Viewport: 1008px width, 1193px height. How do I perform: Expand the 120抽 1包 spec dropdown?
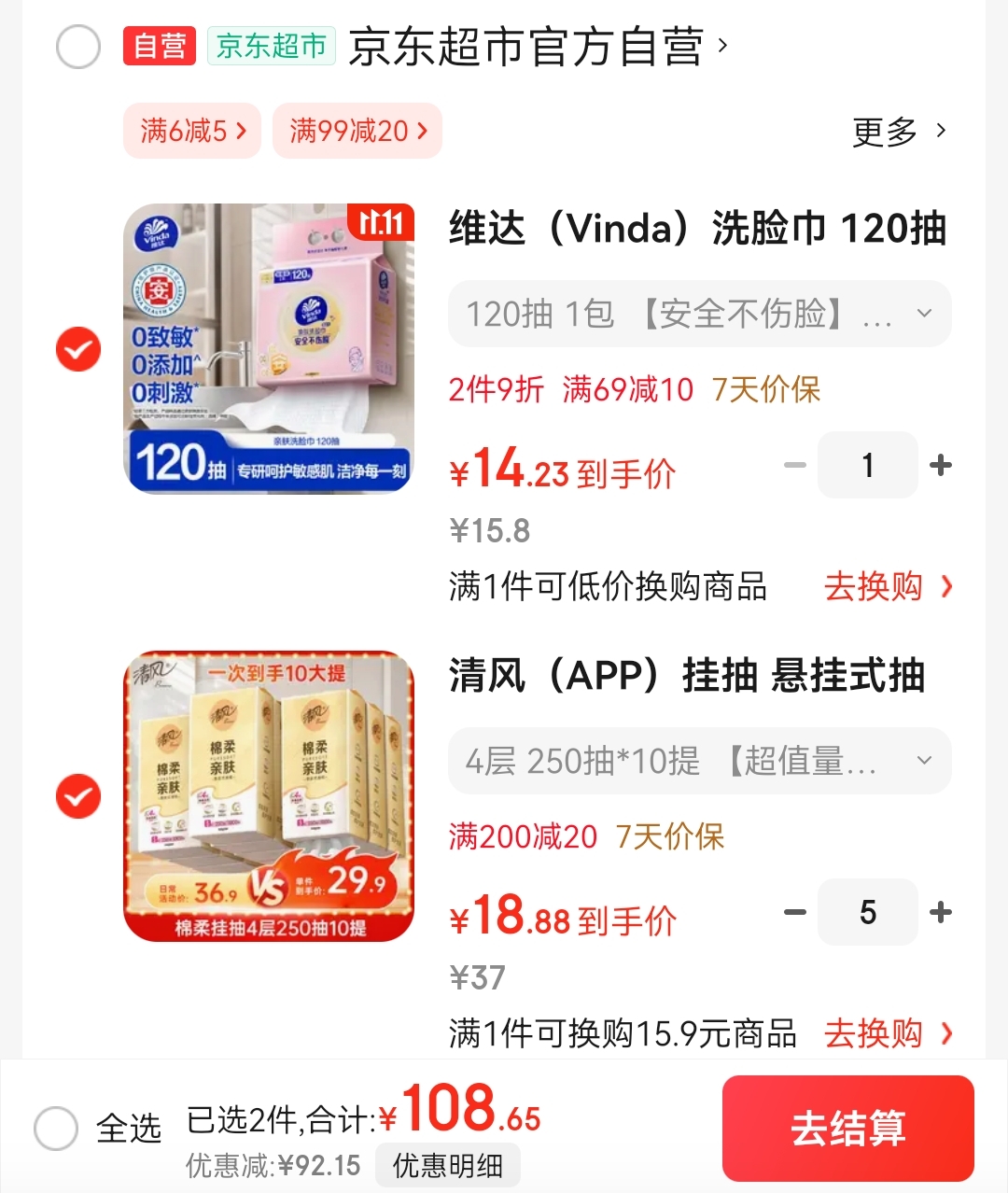pyautogui.click(x=699, y=314)
